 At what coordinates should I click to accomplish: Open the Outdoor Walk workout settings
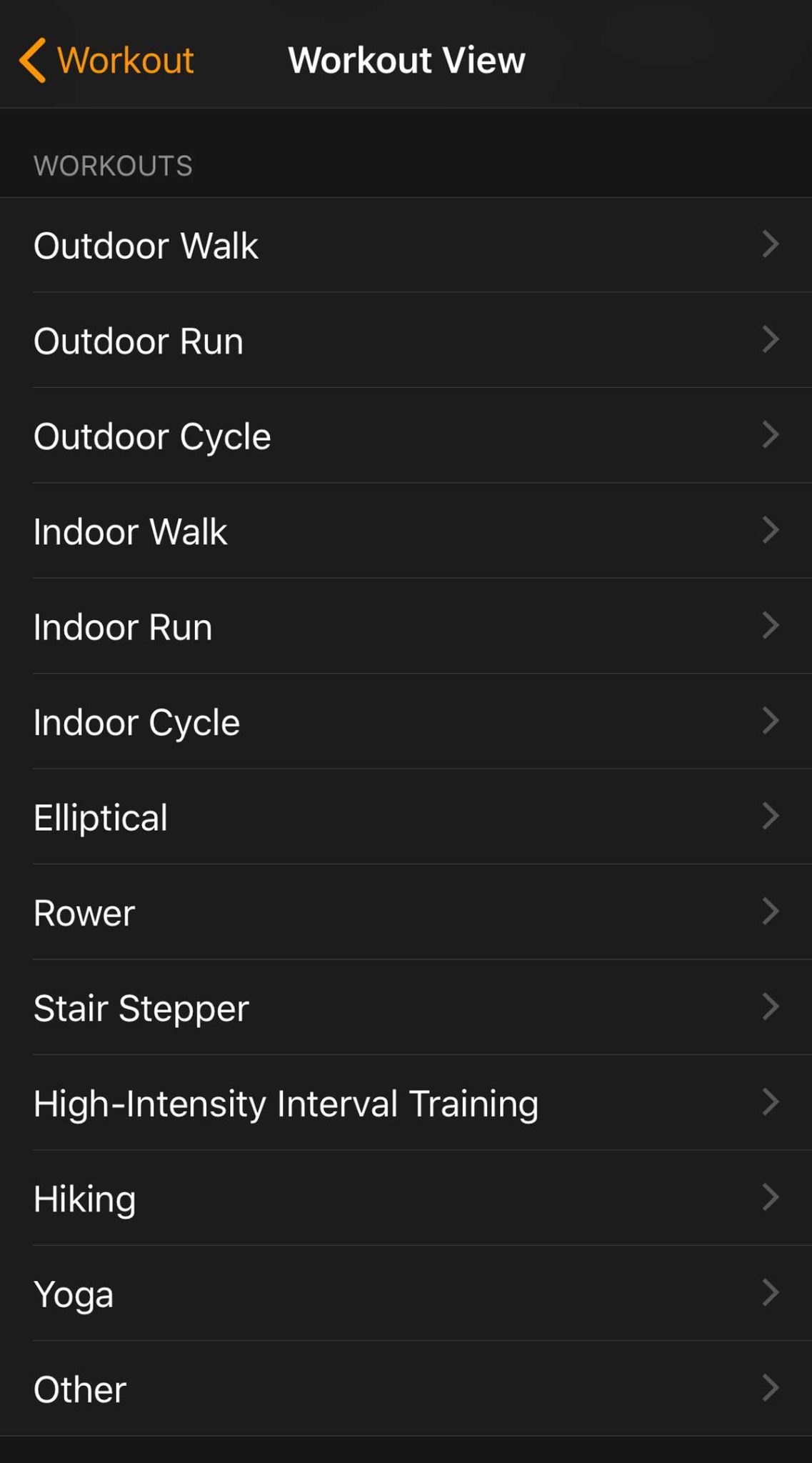pos(286,244)
